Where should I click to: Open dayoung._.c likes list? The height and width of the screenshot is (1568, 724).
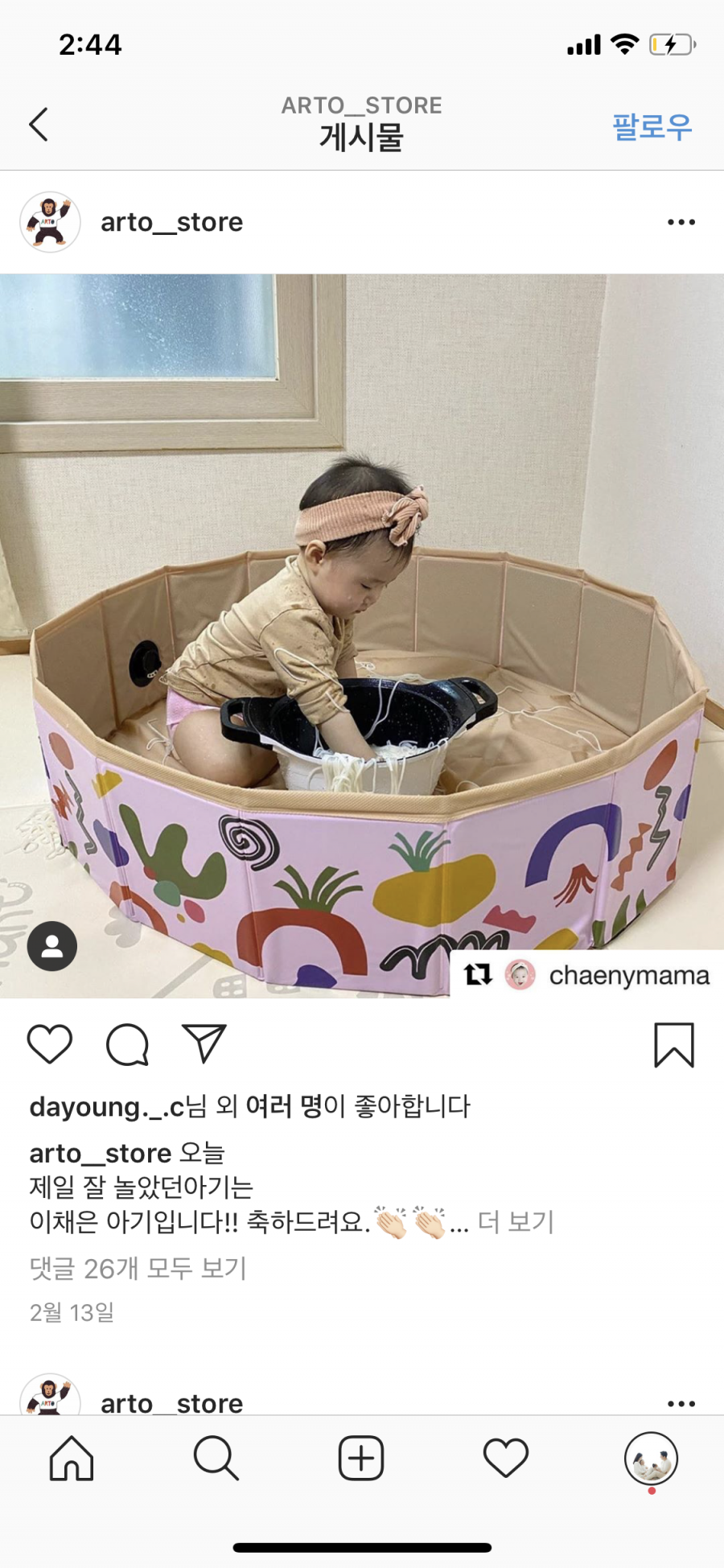[108, 1107]
